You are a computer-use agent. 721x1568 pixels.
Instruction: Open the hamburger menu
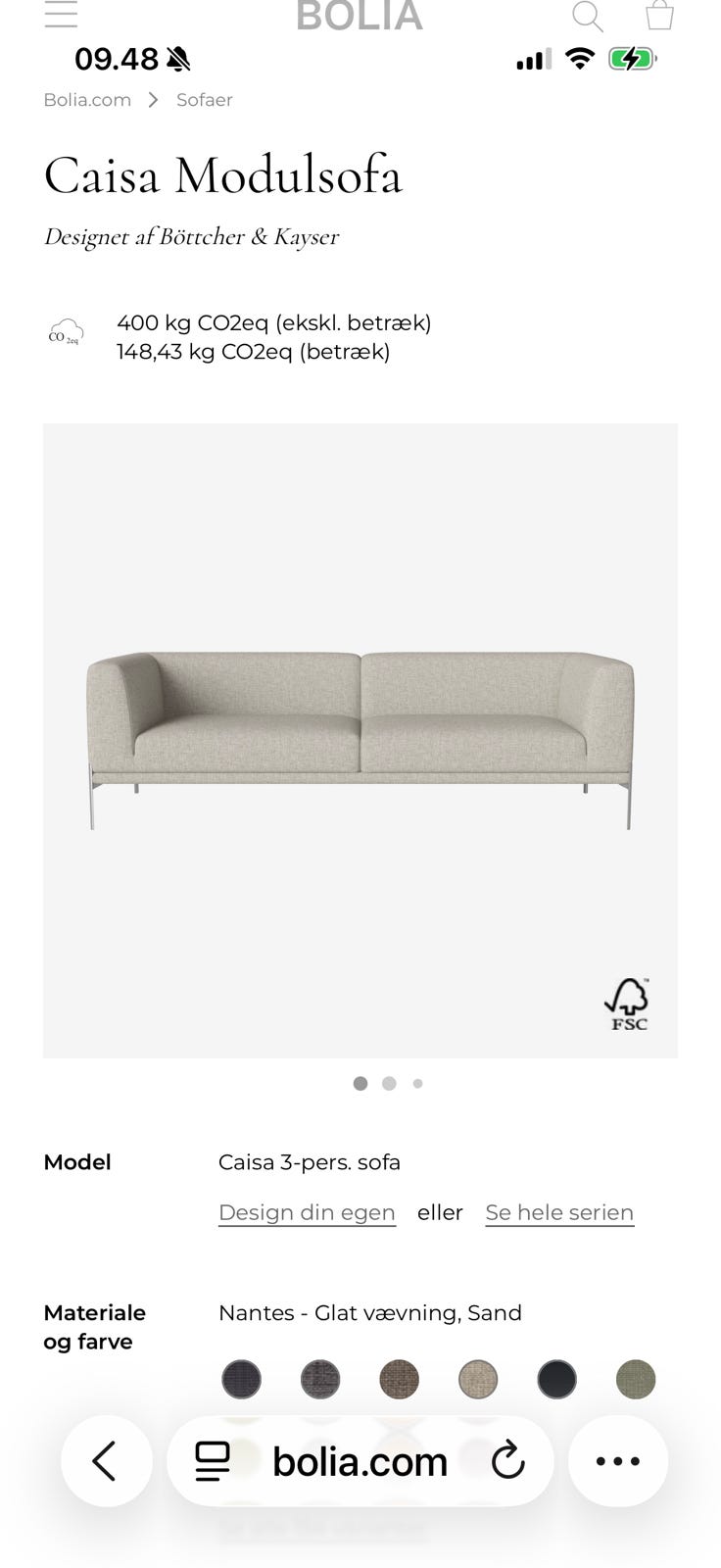[61, 14]
